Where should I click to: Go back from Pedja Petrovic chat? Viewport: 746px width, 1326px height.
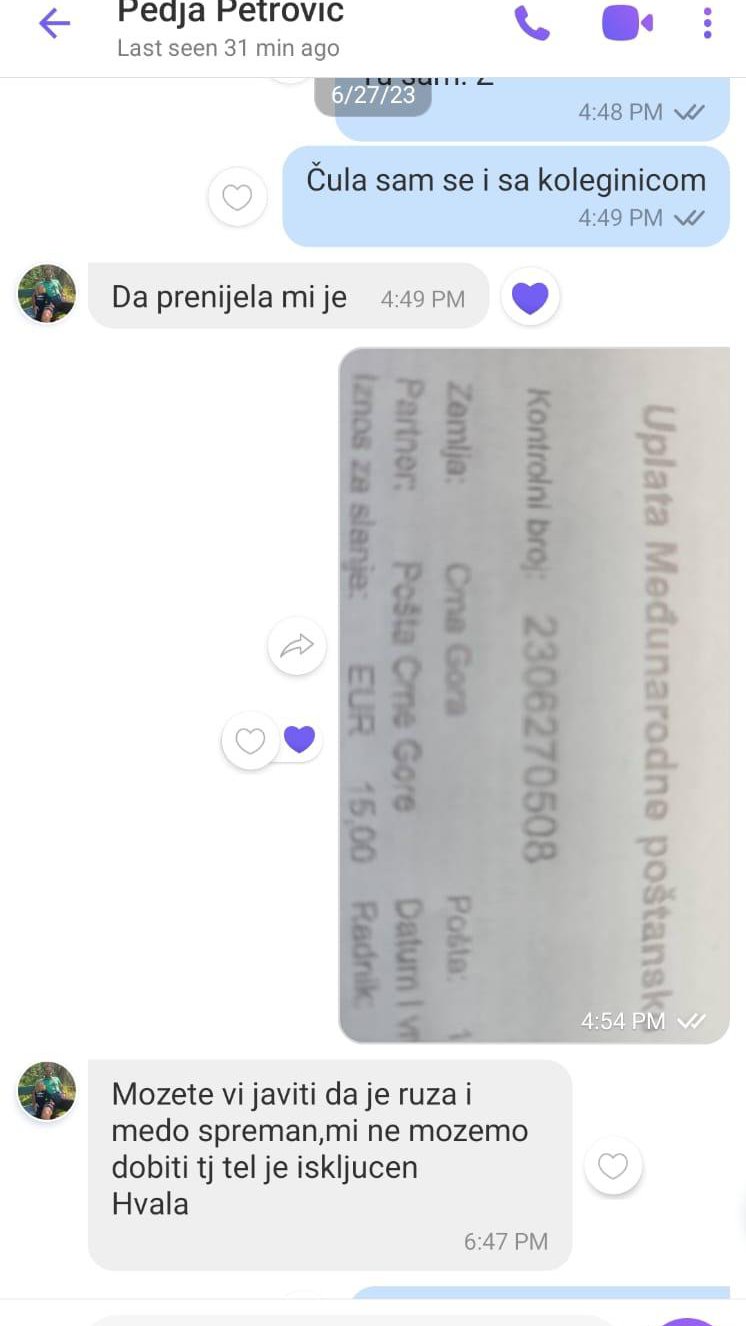[x=54, y=24]
